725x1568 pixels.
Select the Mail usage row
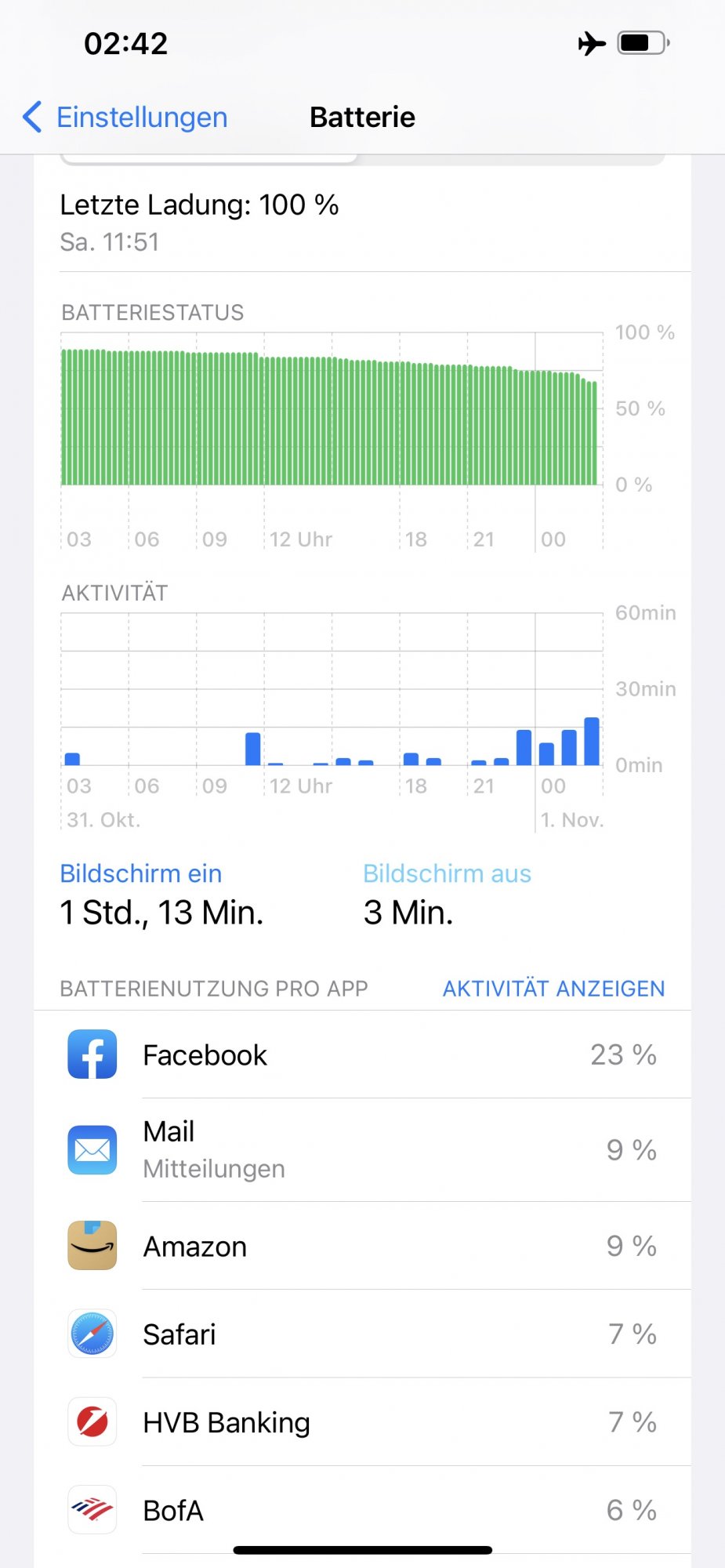point(362,1150)
